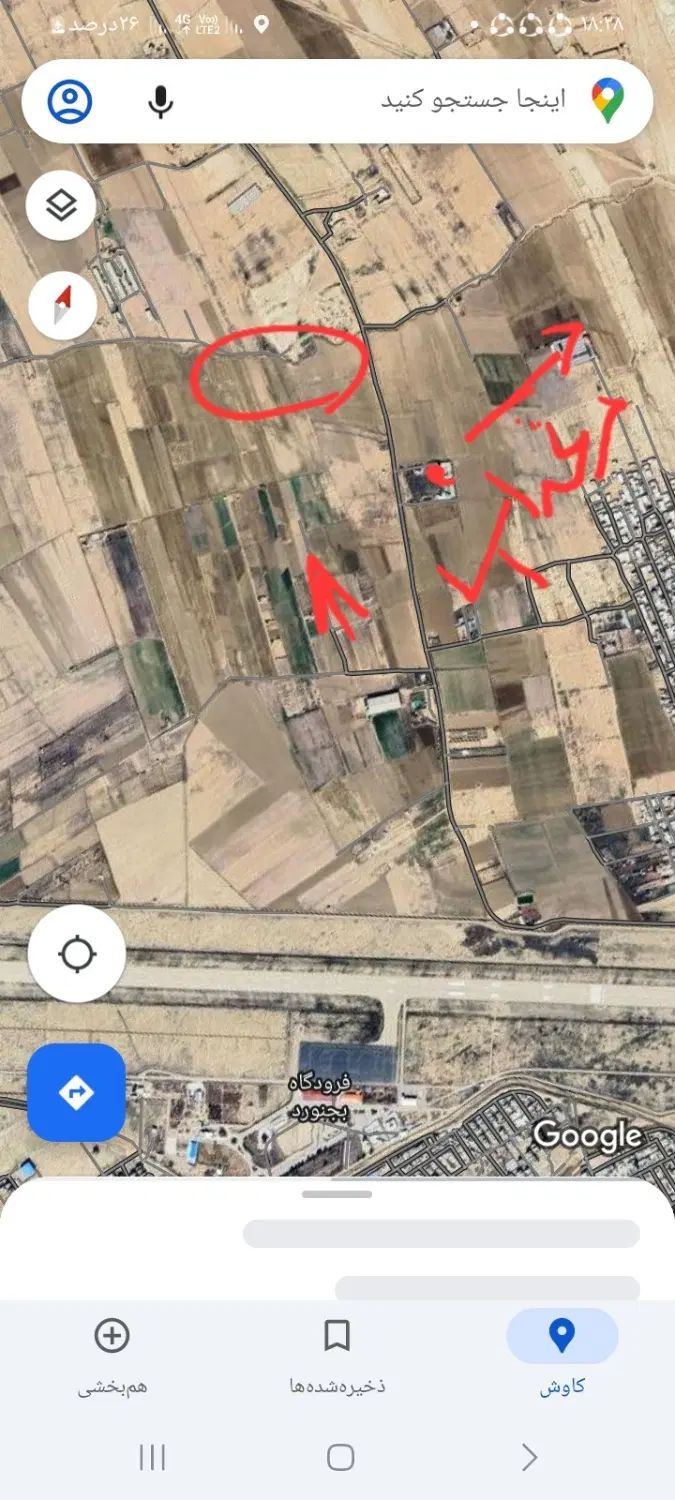Start voice search with the microphone
Image resolution: width=675 pixels, height=1500 pixels.
coord(160,102)
